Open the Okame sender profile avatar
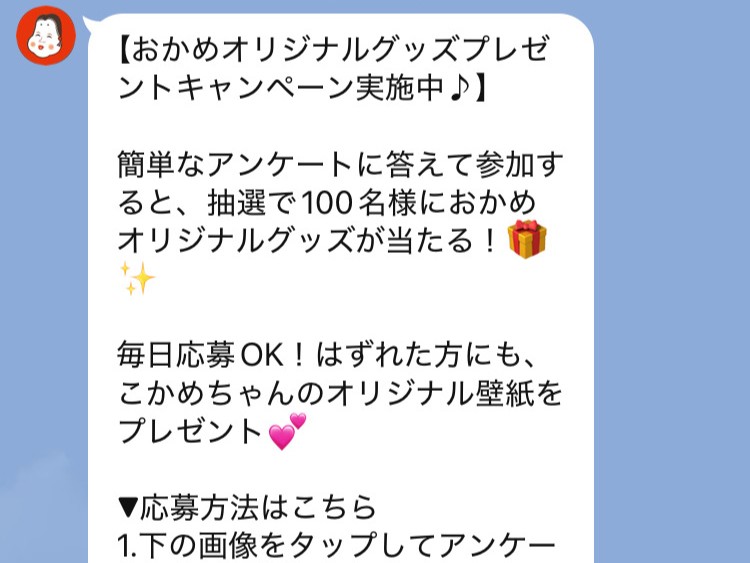The image size is (750, 563). click(x=46, y=36)
